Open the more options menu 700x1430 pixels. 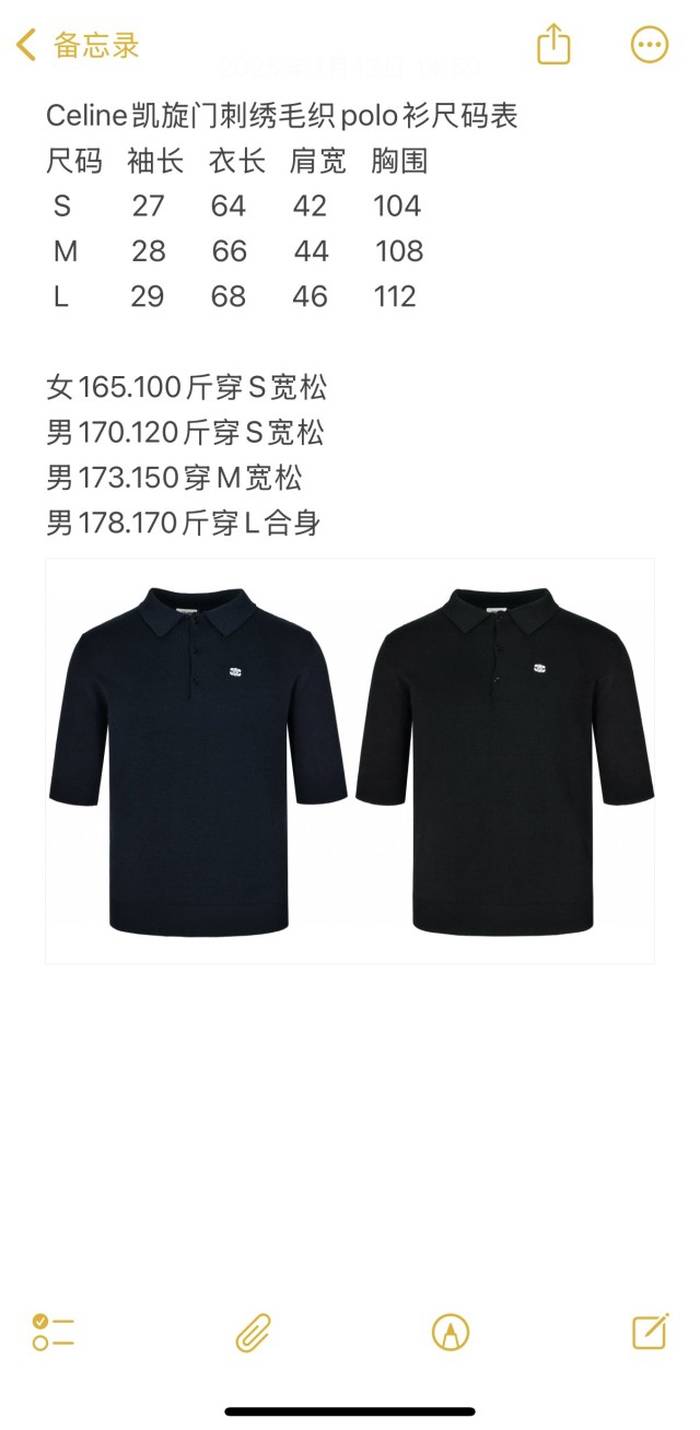coord(649,45)
